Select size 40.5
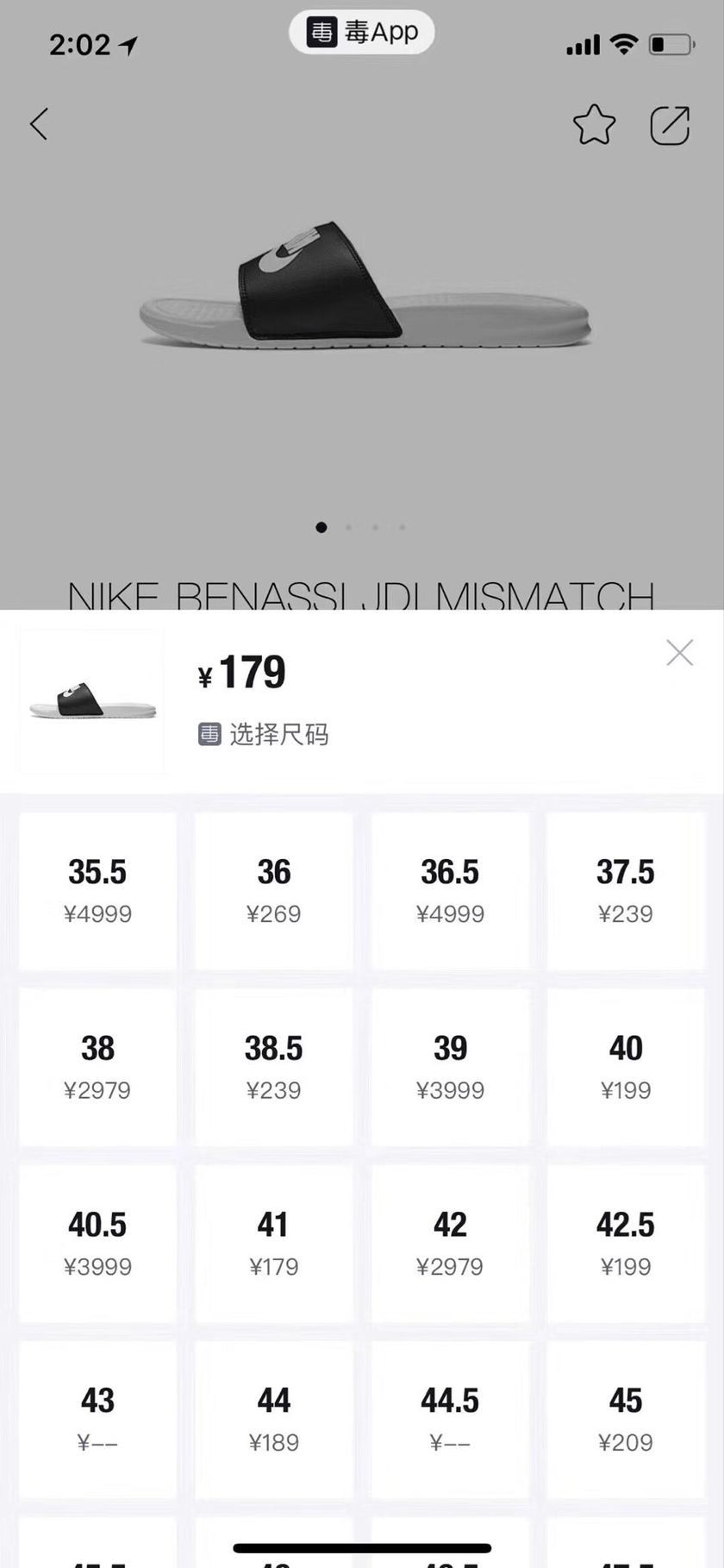 click(x=97, y=1243)
